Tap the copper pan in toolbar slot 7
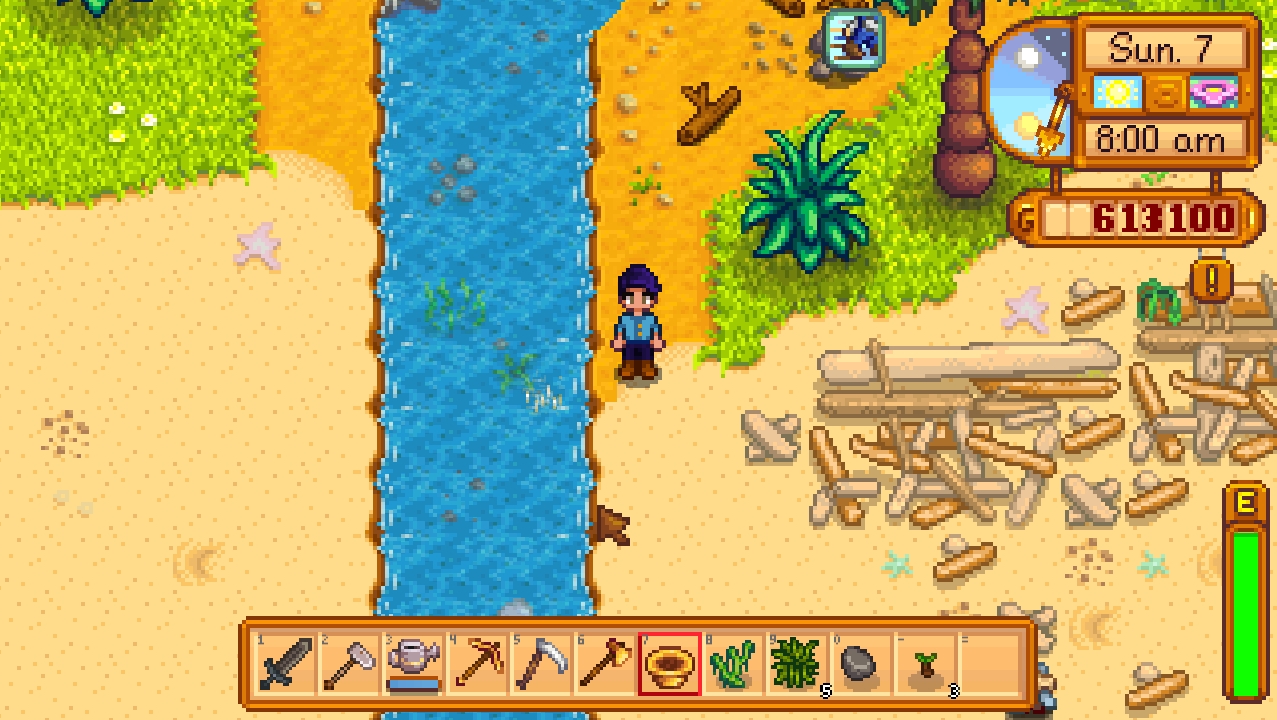 coord(669,664)
